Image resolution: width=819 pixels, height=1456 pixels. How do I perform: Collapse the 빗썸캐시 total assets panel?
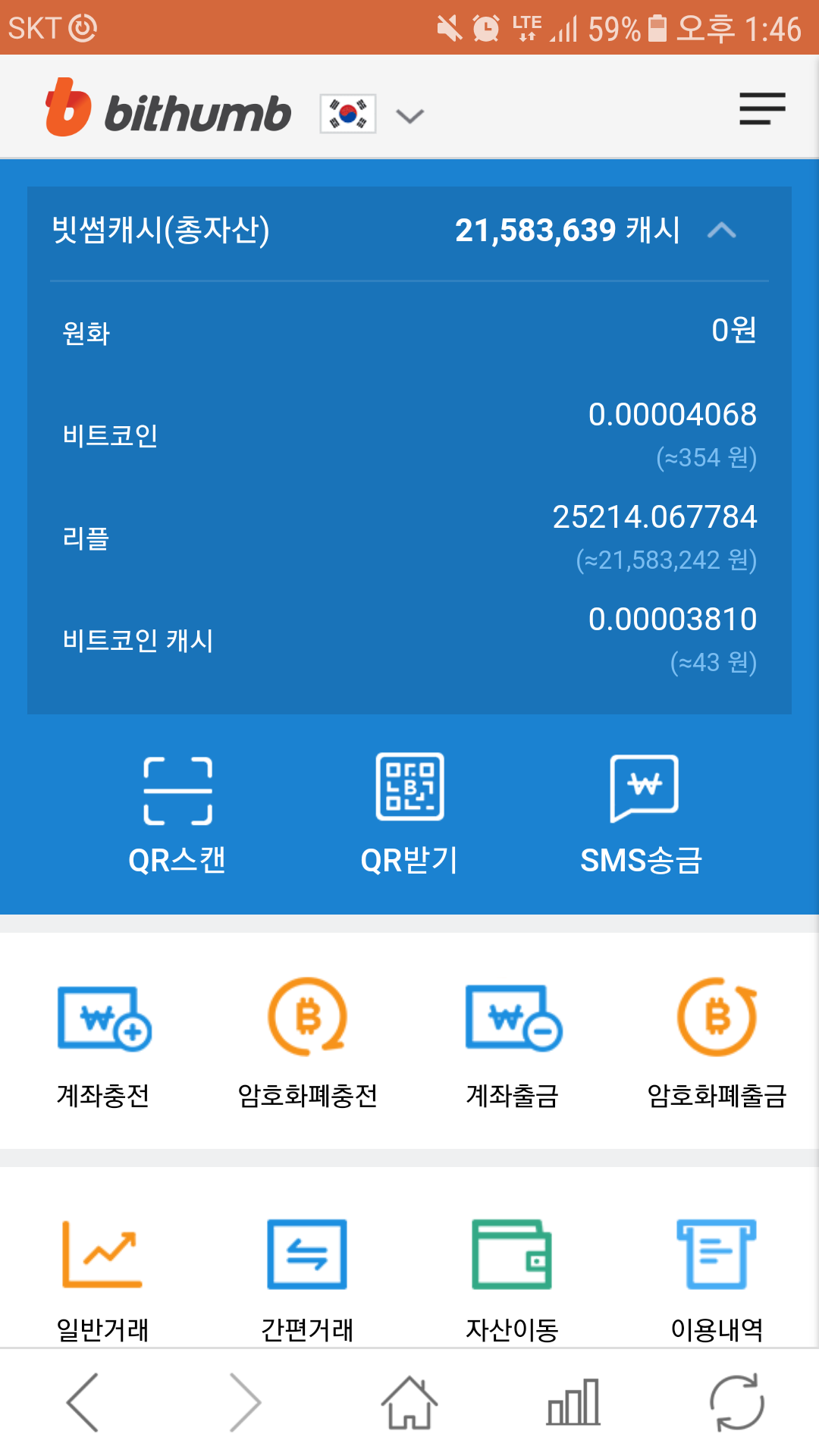722,231
